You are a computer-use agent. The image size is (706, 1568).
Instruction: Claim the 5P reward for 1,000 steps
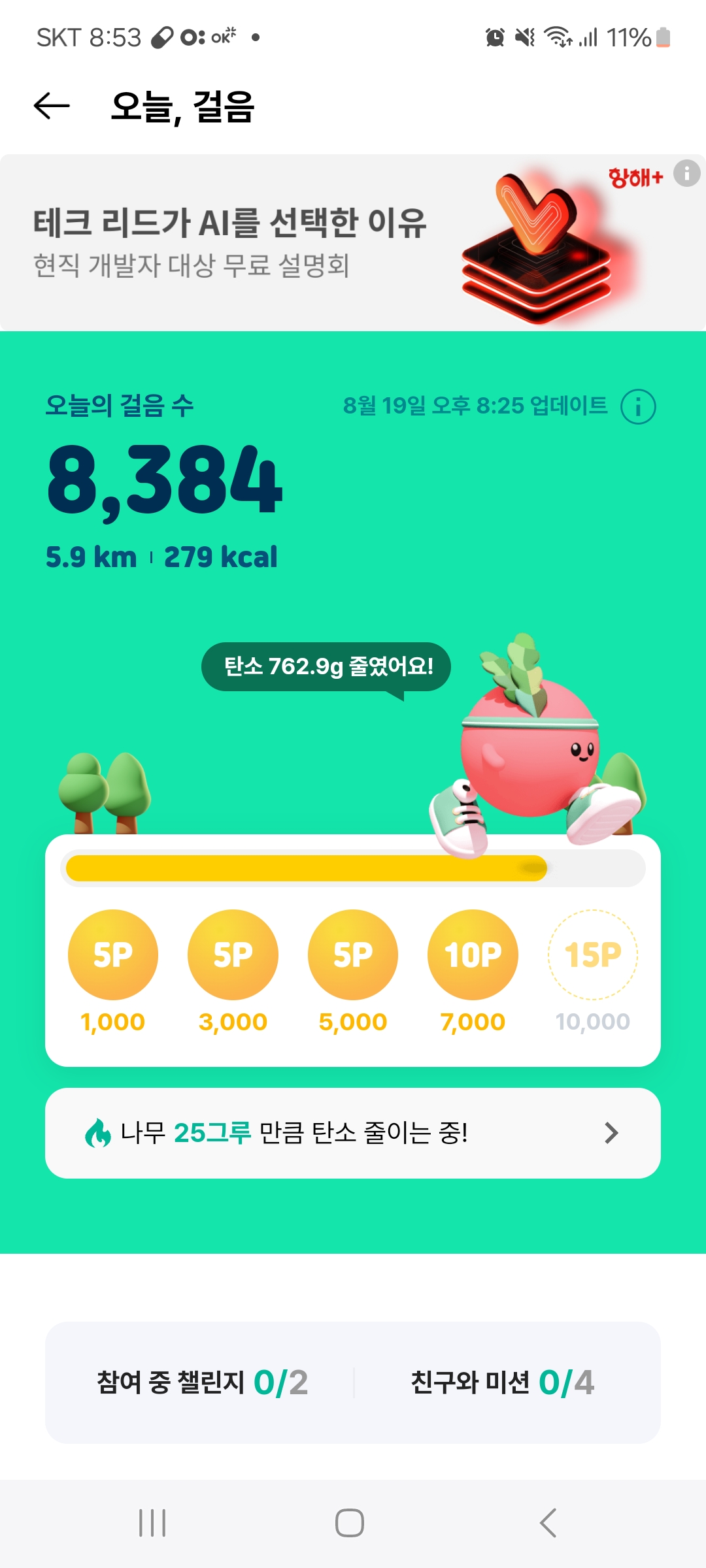click(113, 955)
